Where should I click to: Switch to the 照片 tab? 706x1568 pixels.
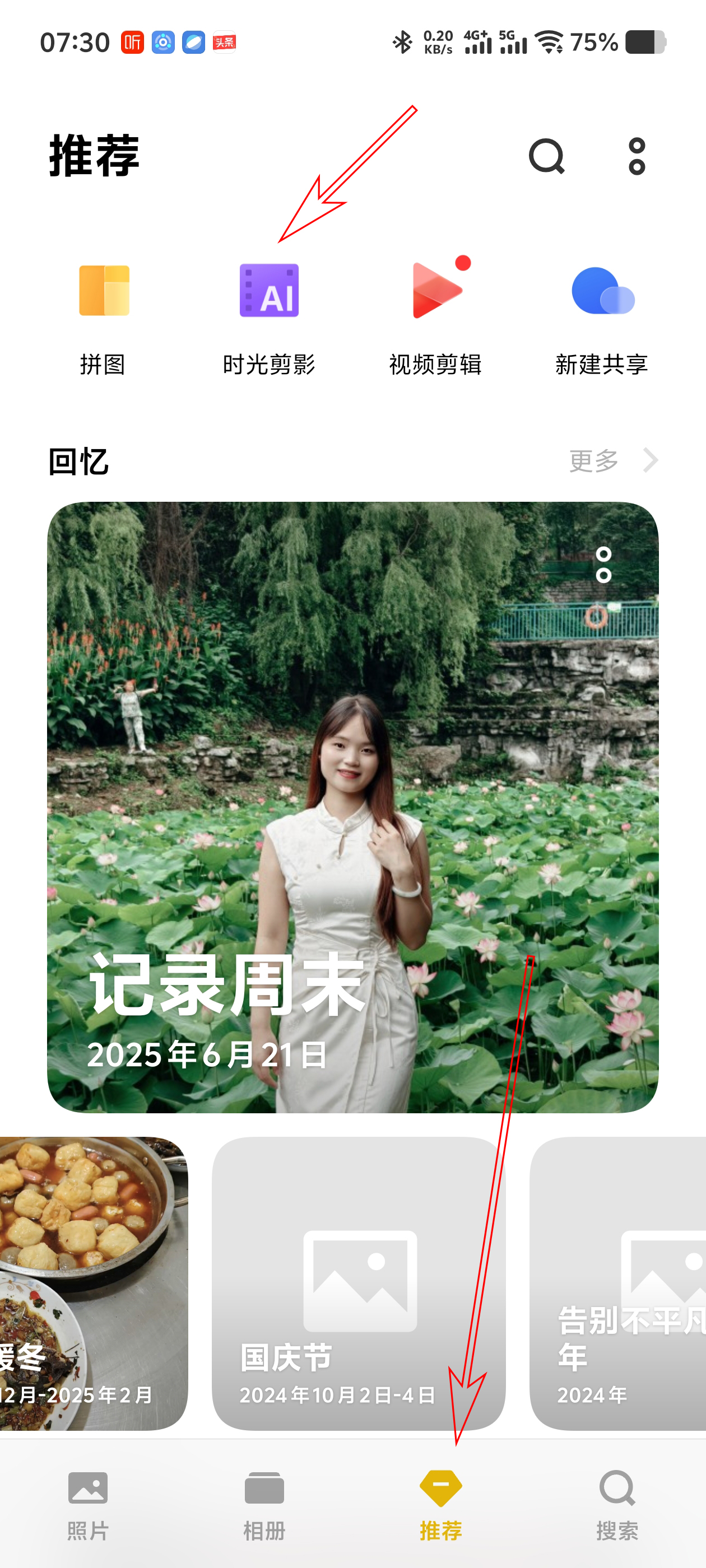click(88, 1504)
